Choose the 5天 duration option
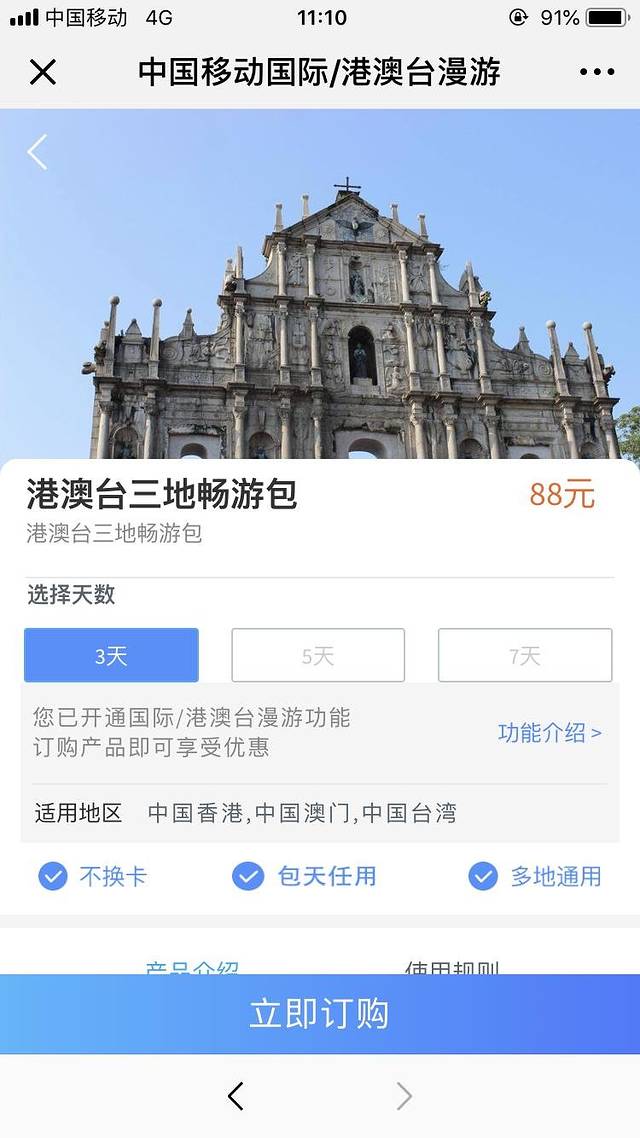The width and height of the screenshot is (640, 1138). pos(318,655)
